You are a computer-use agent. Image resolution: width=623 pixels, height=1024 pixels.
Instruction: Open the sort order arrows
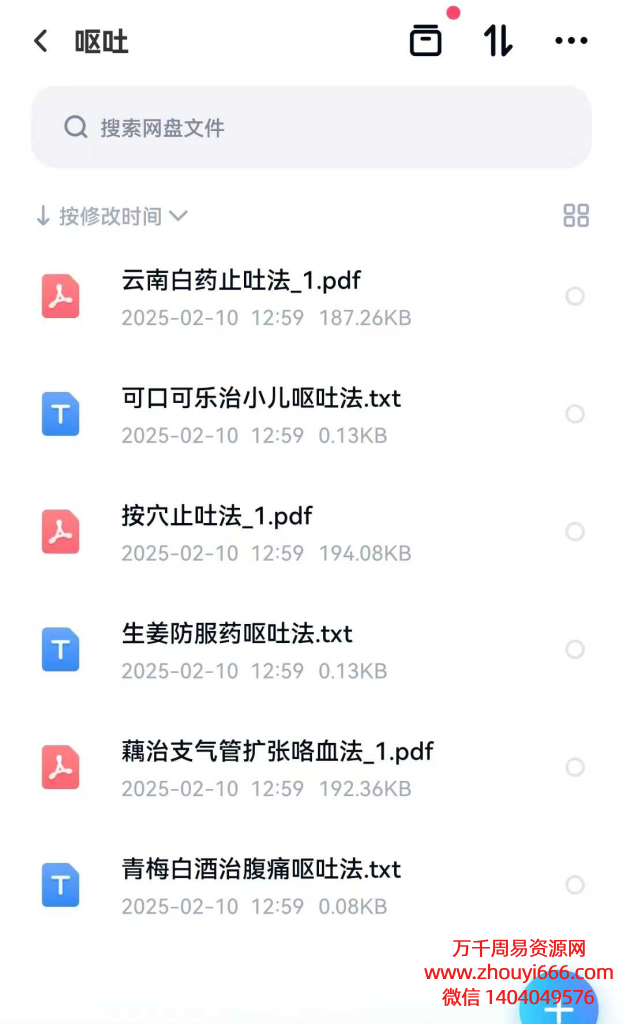(x=498, y=41)
